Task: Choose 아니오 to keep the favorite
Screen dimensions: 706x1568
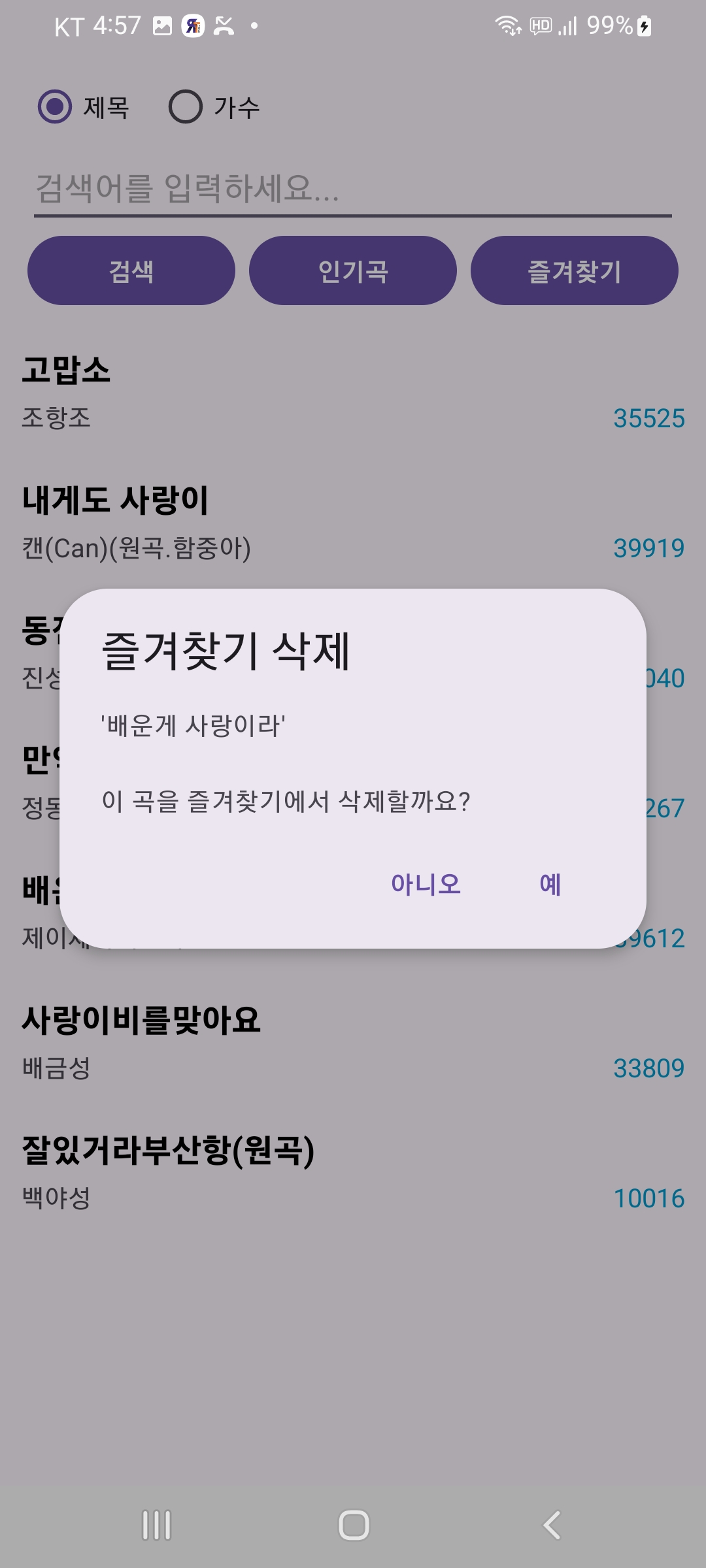Action: click(426, 884)
